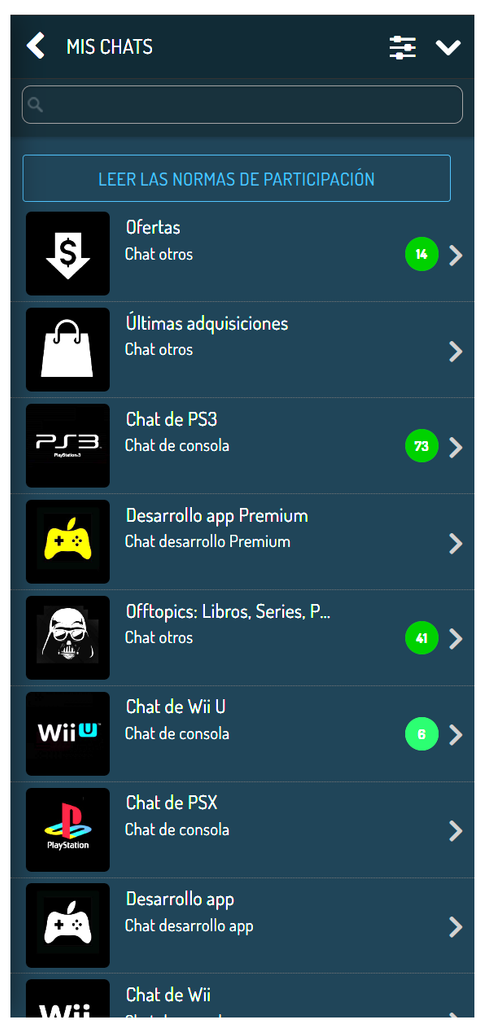Open Leer las normas de participación
The width and height of the screenshot is (484, 1024).
[x=236, y=178]
